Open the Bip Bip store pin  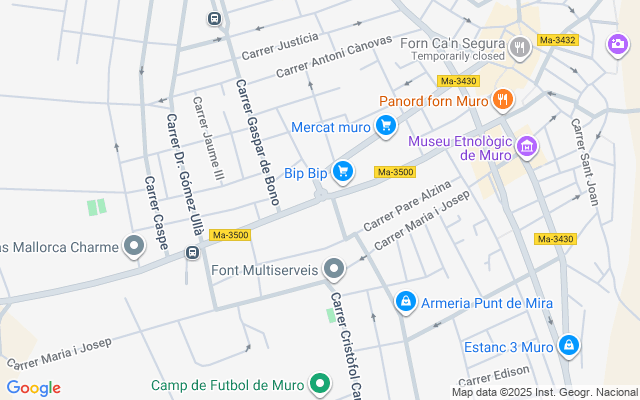point(343,172)
